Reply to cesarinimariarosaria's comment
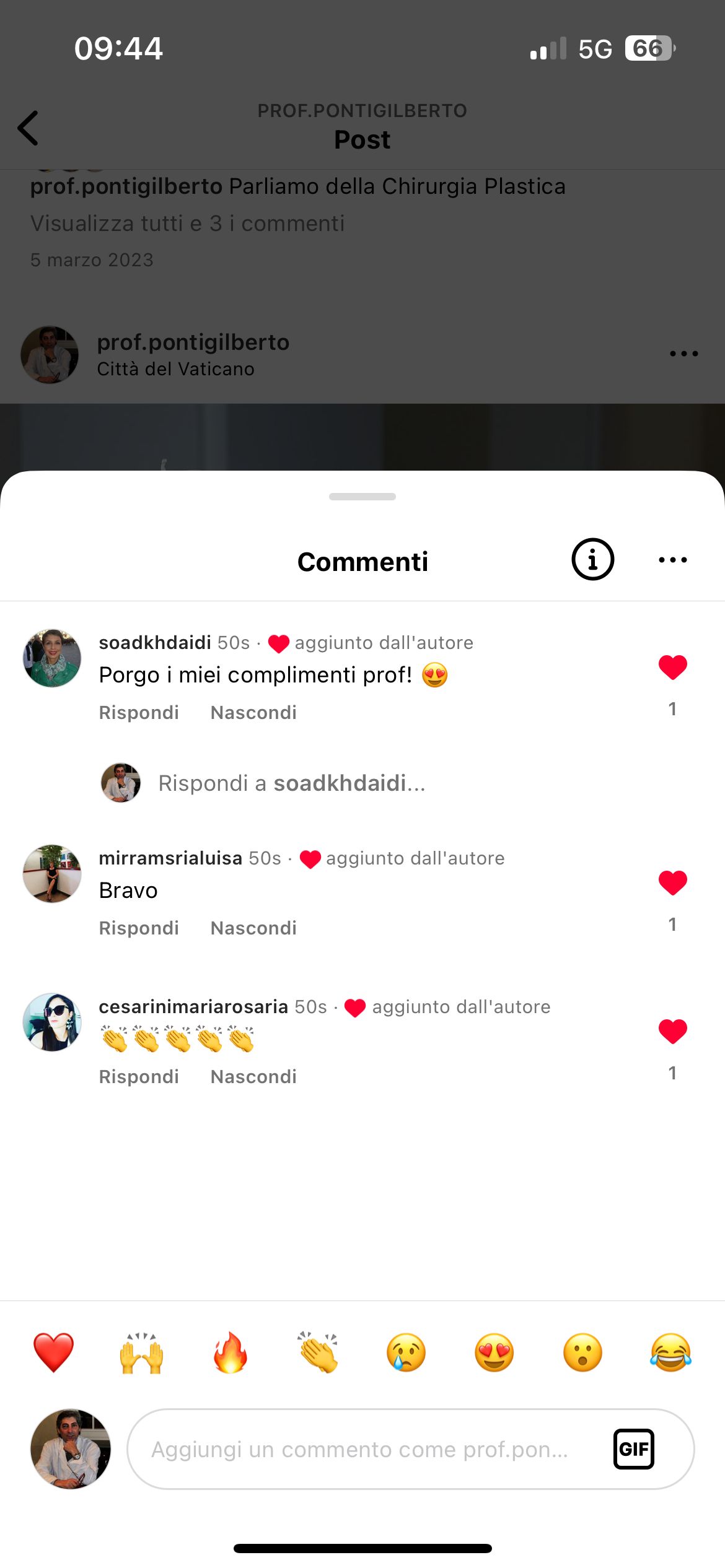 tap(139, 1077)
